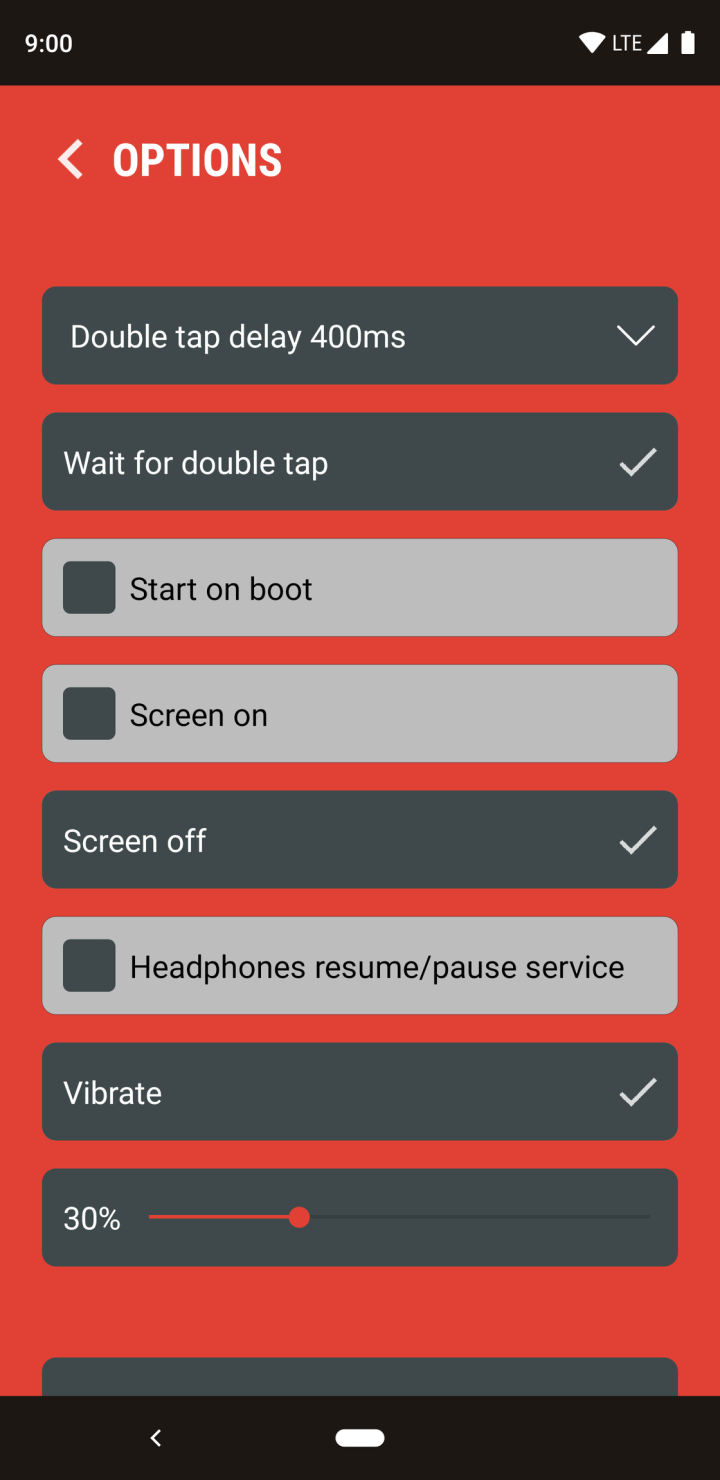Image resolution: width=720 pixels, height=1480 pixels.
Task: Tap the 30% vibration strength slider
Action: (x=299, y=1217)
